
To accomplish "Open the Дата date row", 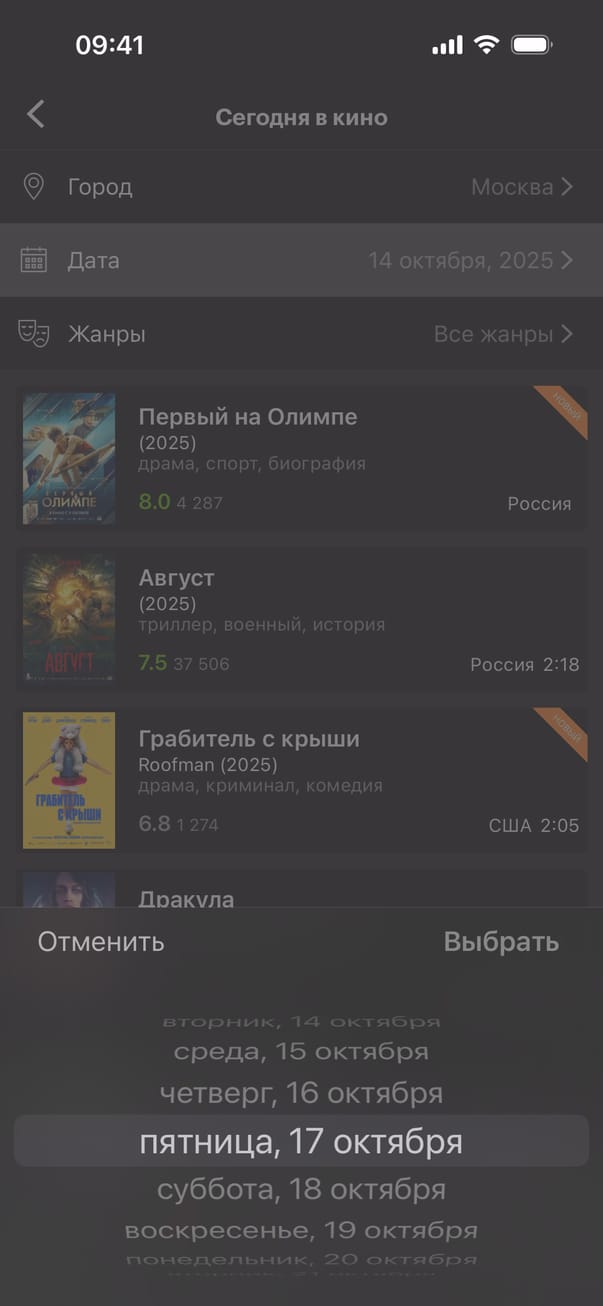I will [300, 261].
